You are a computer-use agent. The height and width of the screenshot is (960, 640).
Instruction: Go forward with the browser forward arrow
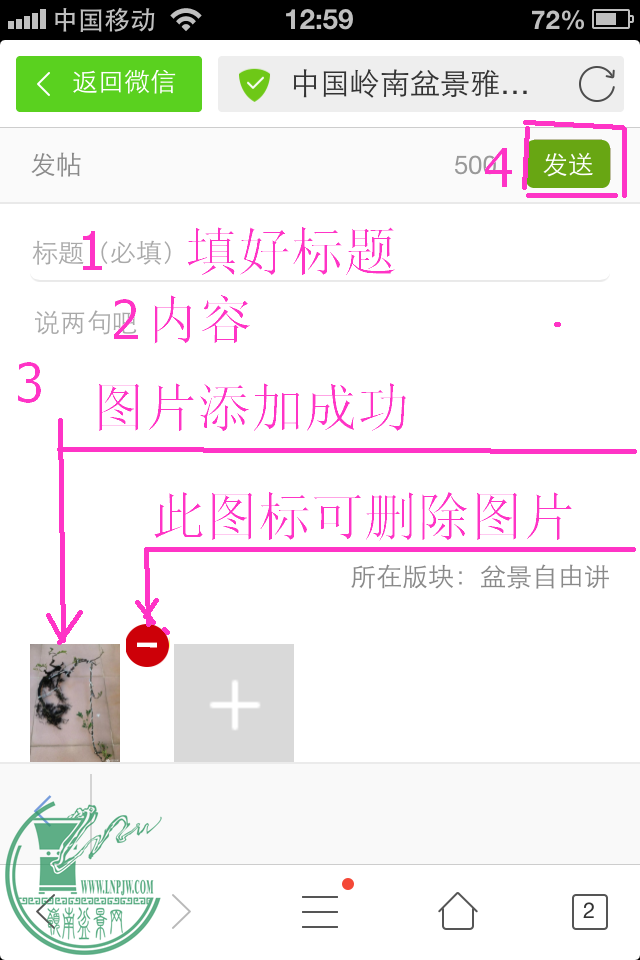coord(181,910)
